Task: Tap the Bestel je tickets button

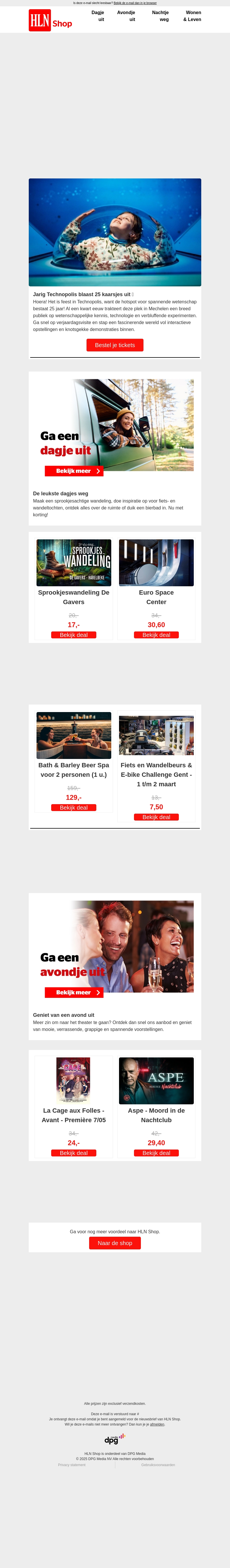Action: point(115,345)
